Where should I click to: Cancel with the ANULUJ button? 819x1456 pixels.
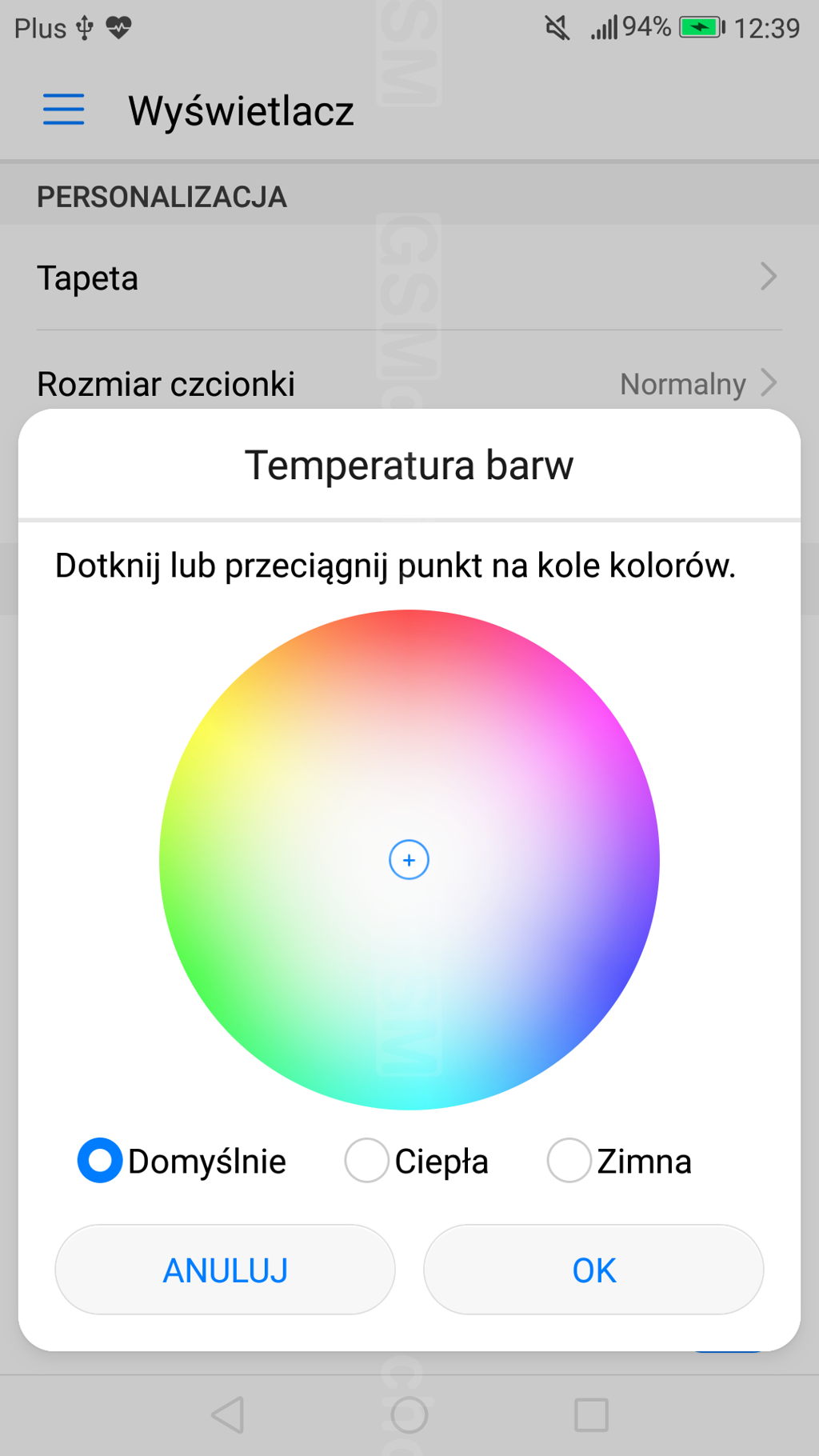coord(225,1270)
